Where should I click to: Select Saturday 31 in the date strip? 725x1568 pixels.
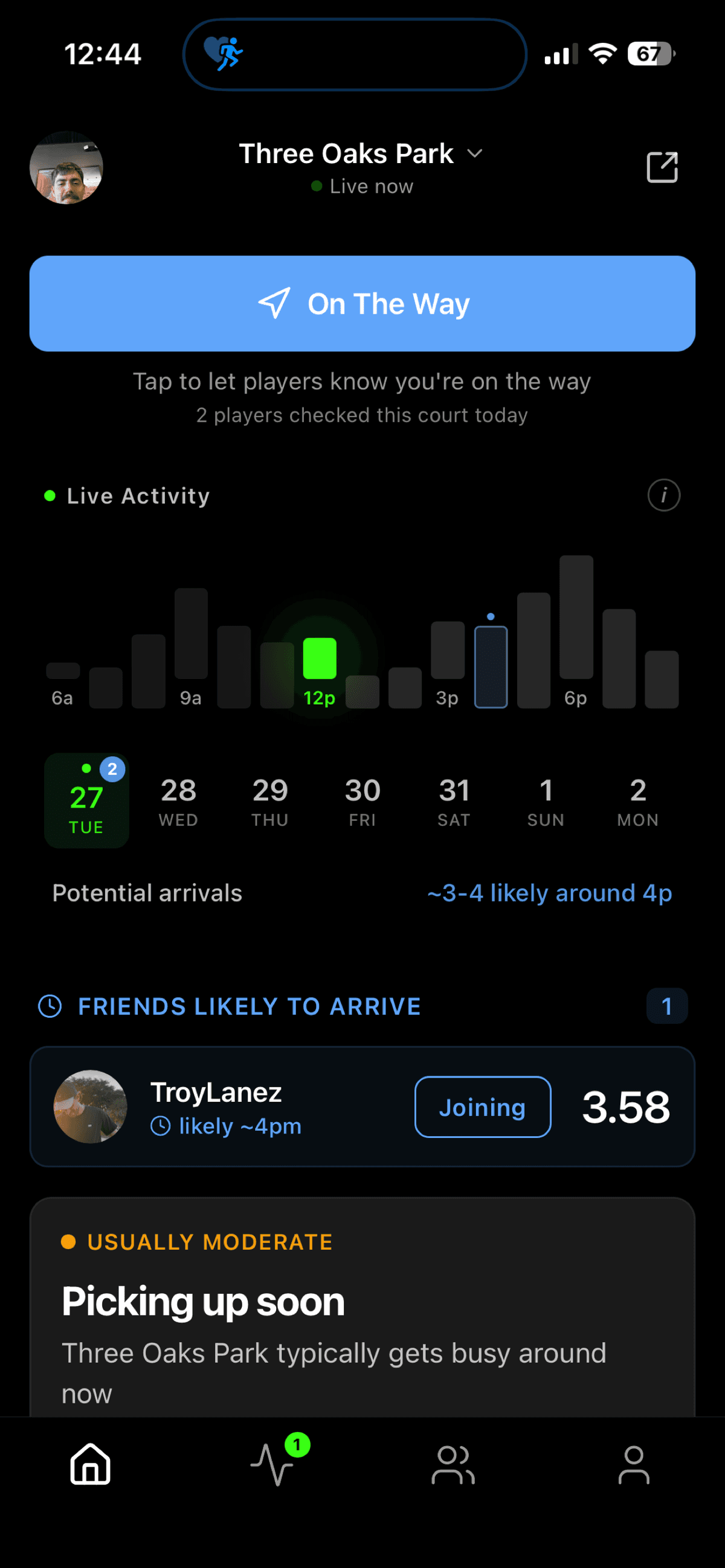454,800
